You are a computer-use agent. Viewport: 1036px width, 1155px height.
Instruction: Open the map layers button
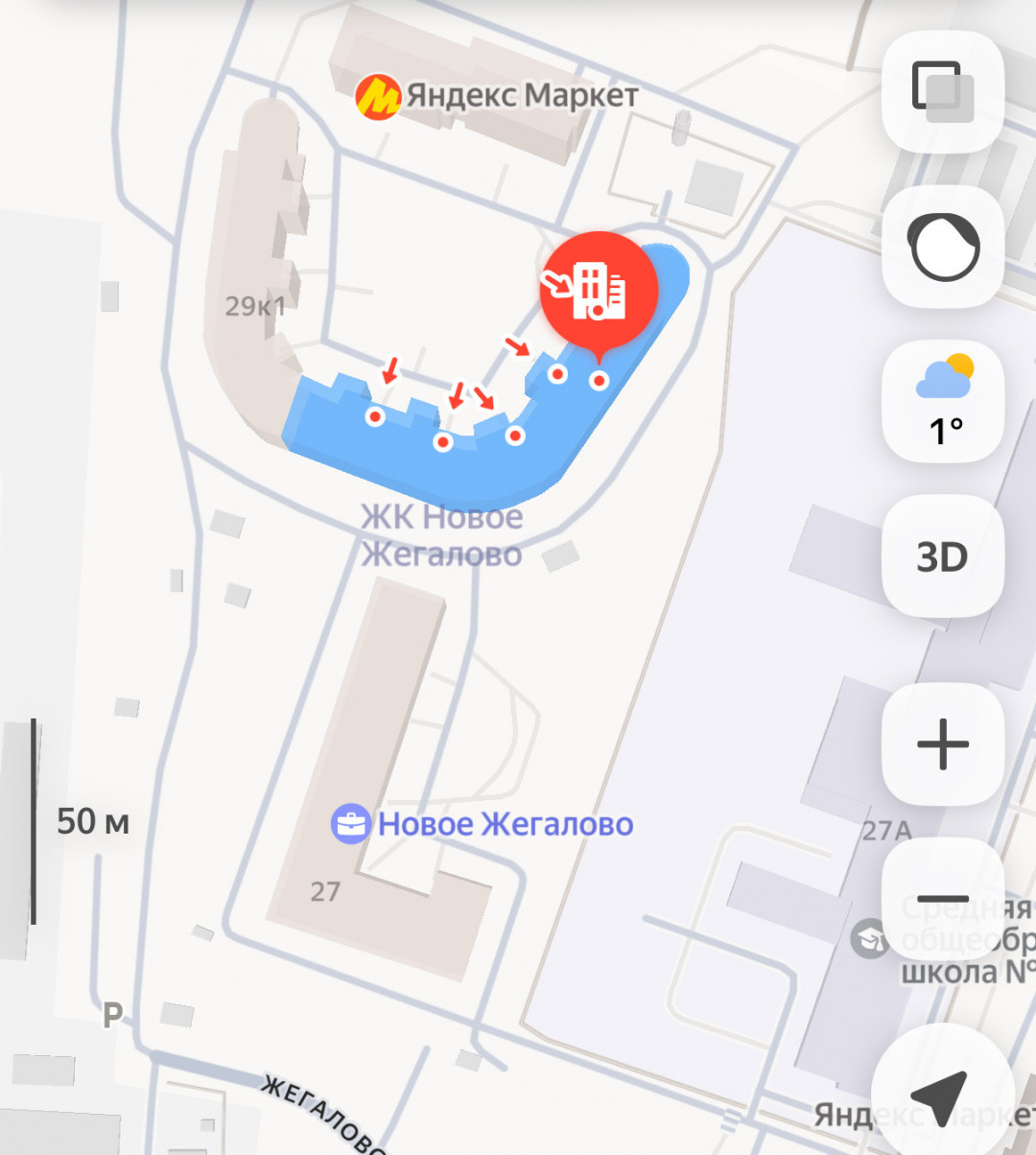(x=942, y=92)
